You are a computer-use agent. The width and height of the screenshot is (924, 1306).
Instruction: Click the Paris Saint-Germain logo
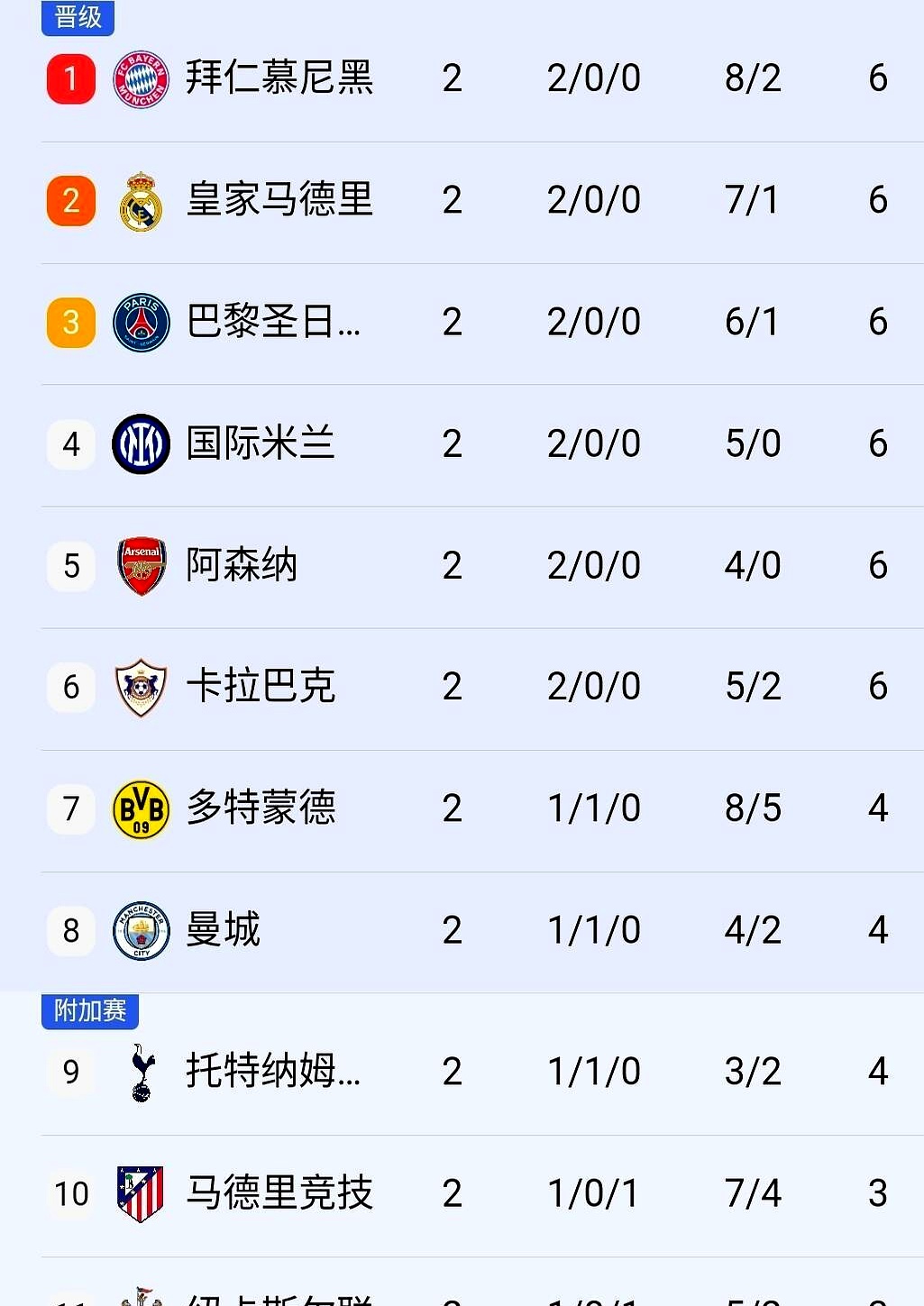click(x=140, y=322)
